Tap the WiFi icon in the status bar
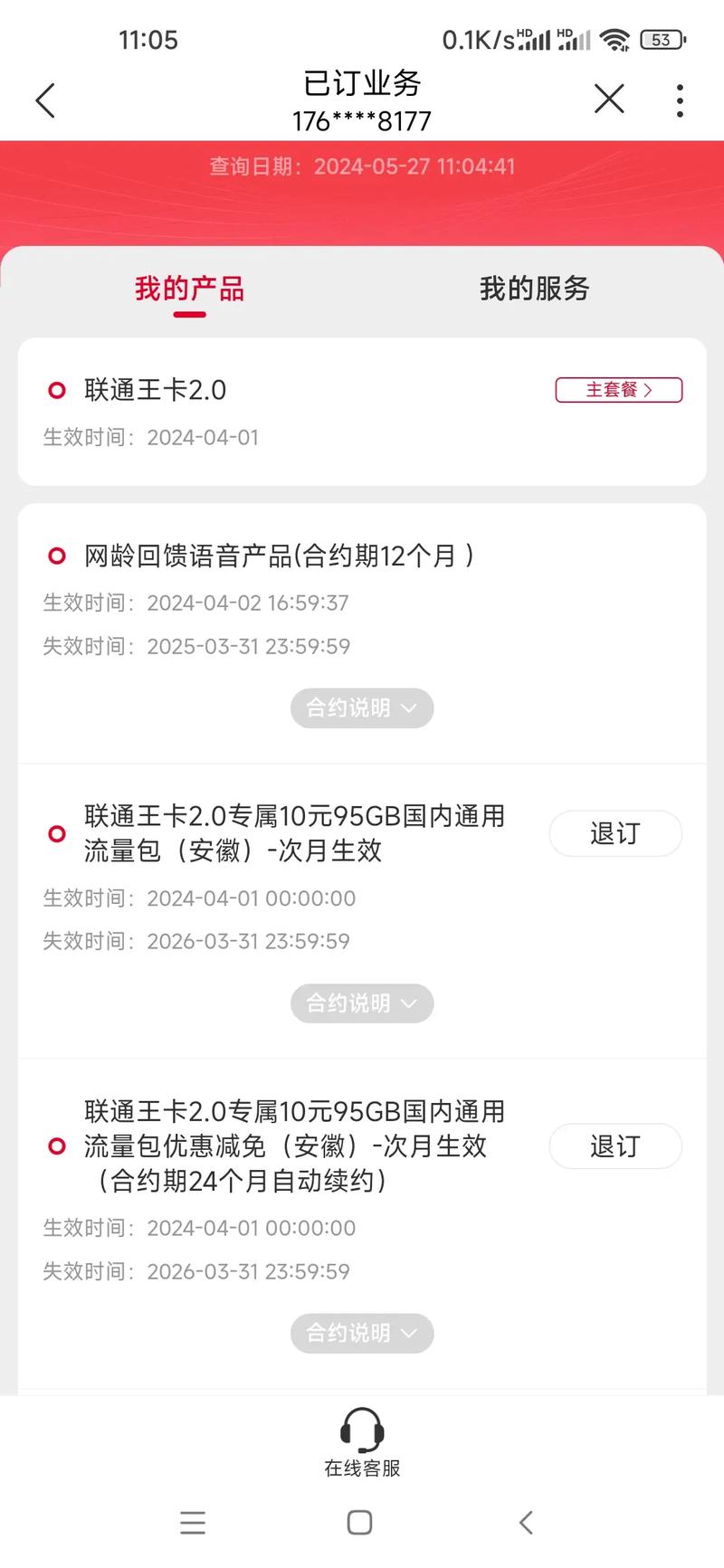The width and height of the screenshot is (724, 1568). (x=616, y=40)
